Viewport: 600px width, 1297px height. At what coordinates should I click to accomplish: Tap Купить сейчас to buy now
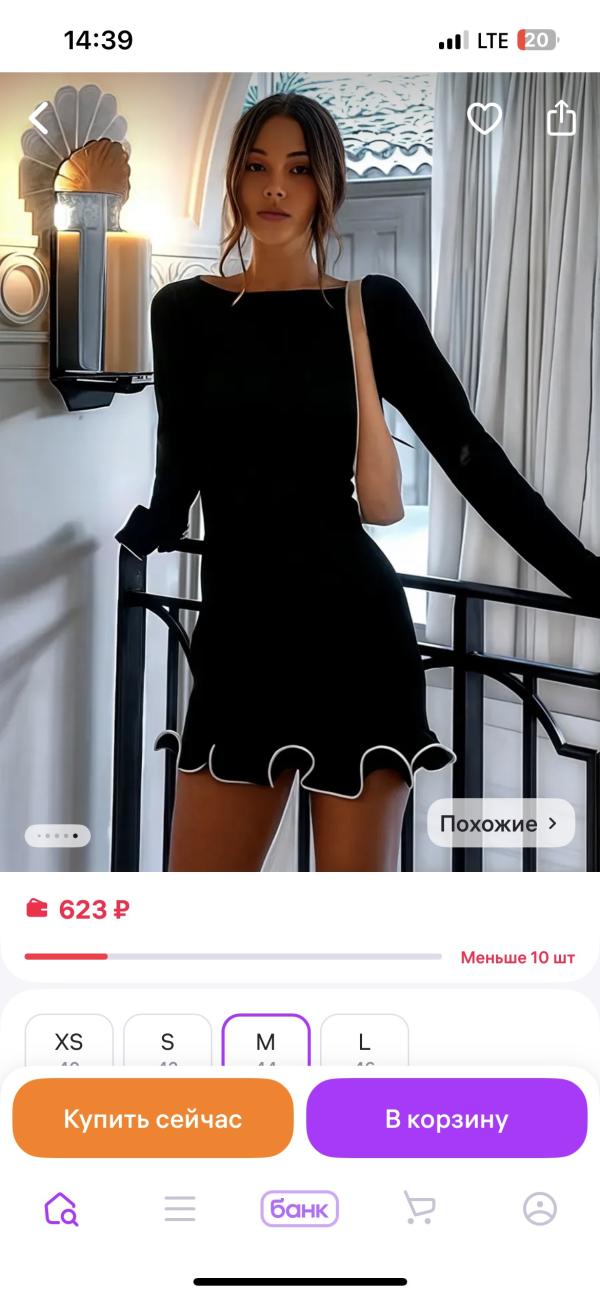pyautogui.click(x=153, y=1118)
